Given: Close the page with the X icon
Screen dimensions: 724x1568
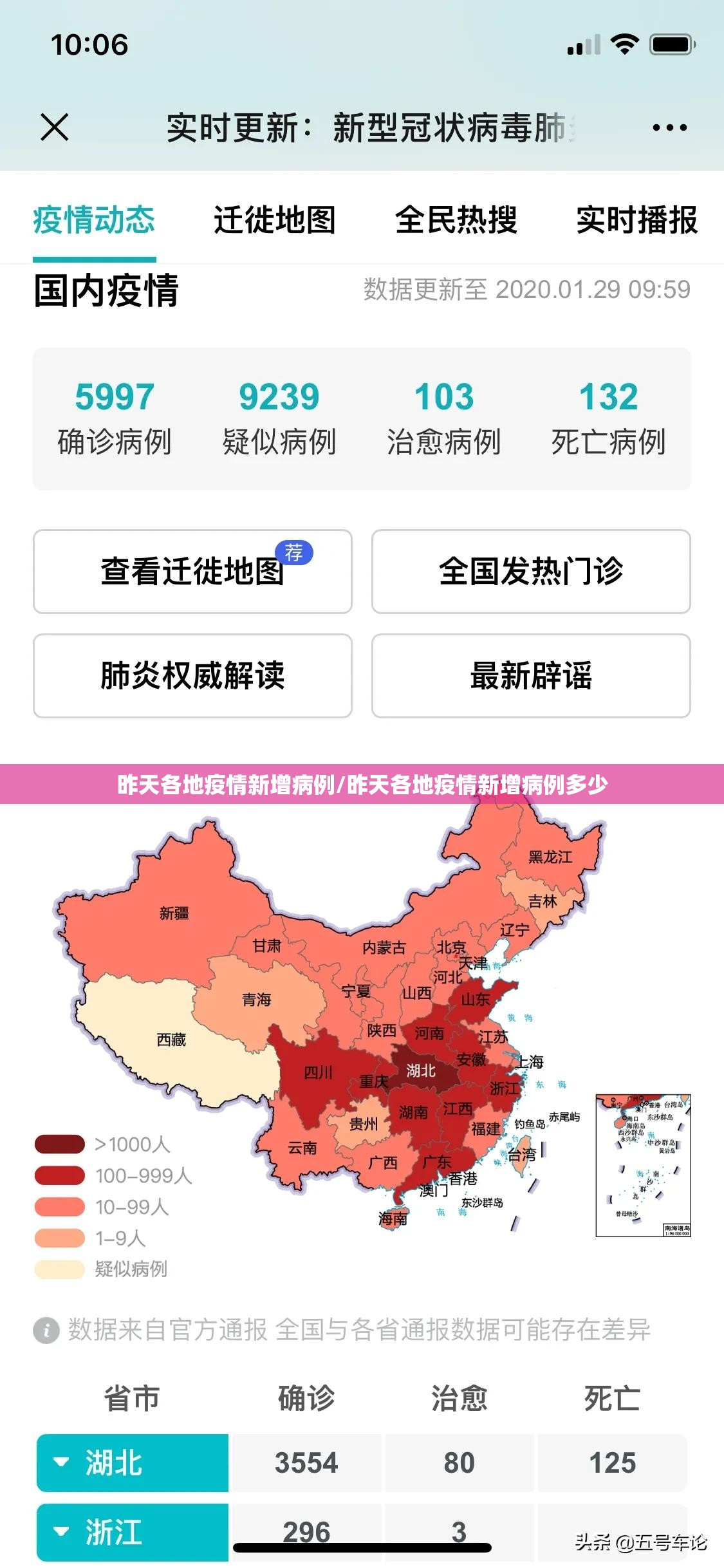Looking at the screenshot, I should (55, 127).
